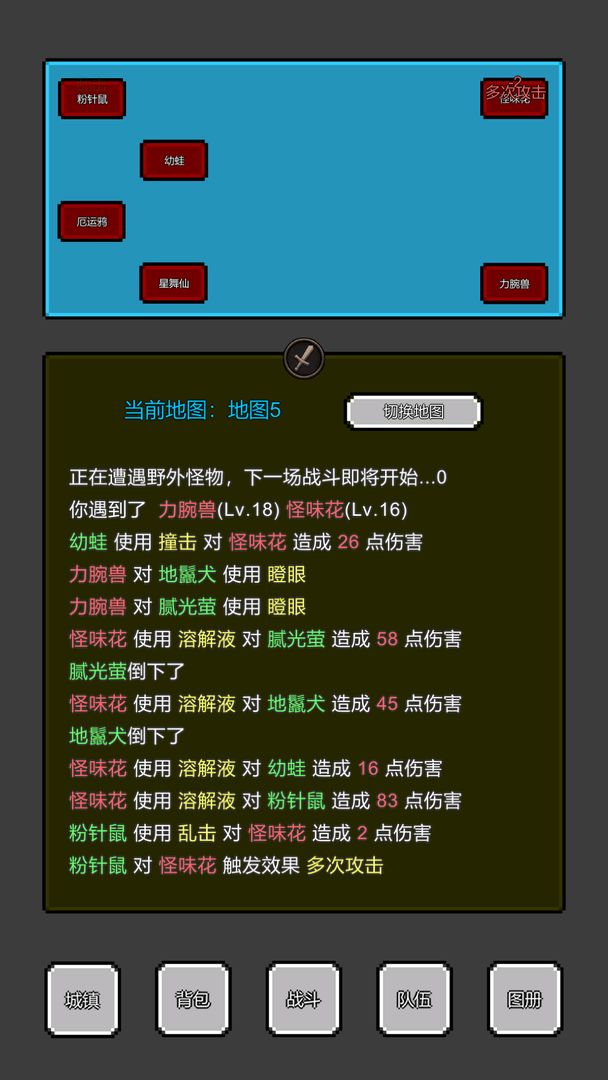View the 图册 collection album
The height and width of the screenshot is (1080, 608).
coord(525,999)
